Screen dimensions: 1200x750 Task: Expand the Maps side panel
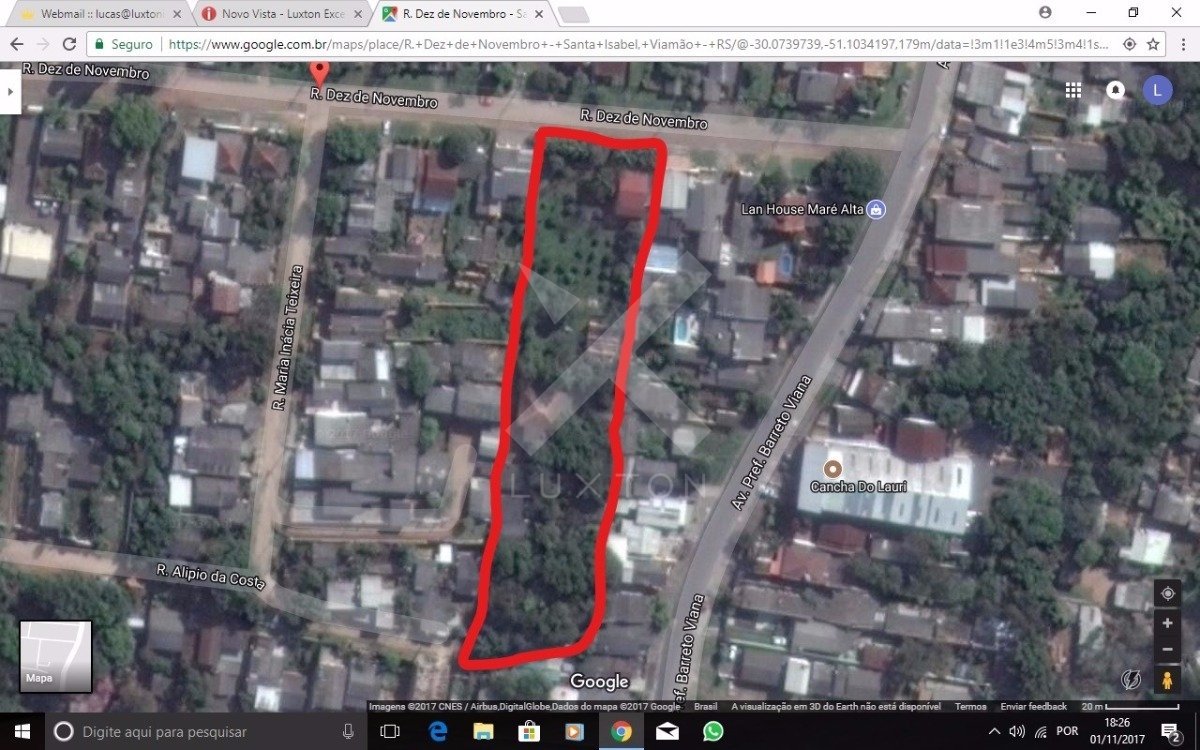coord(10,91)
